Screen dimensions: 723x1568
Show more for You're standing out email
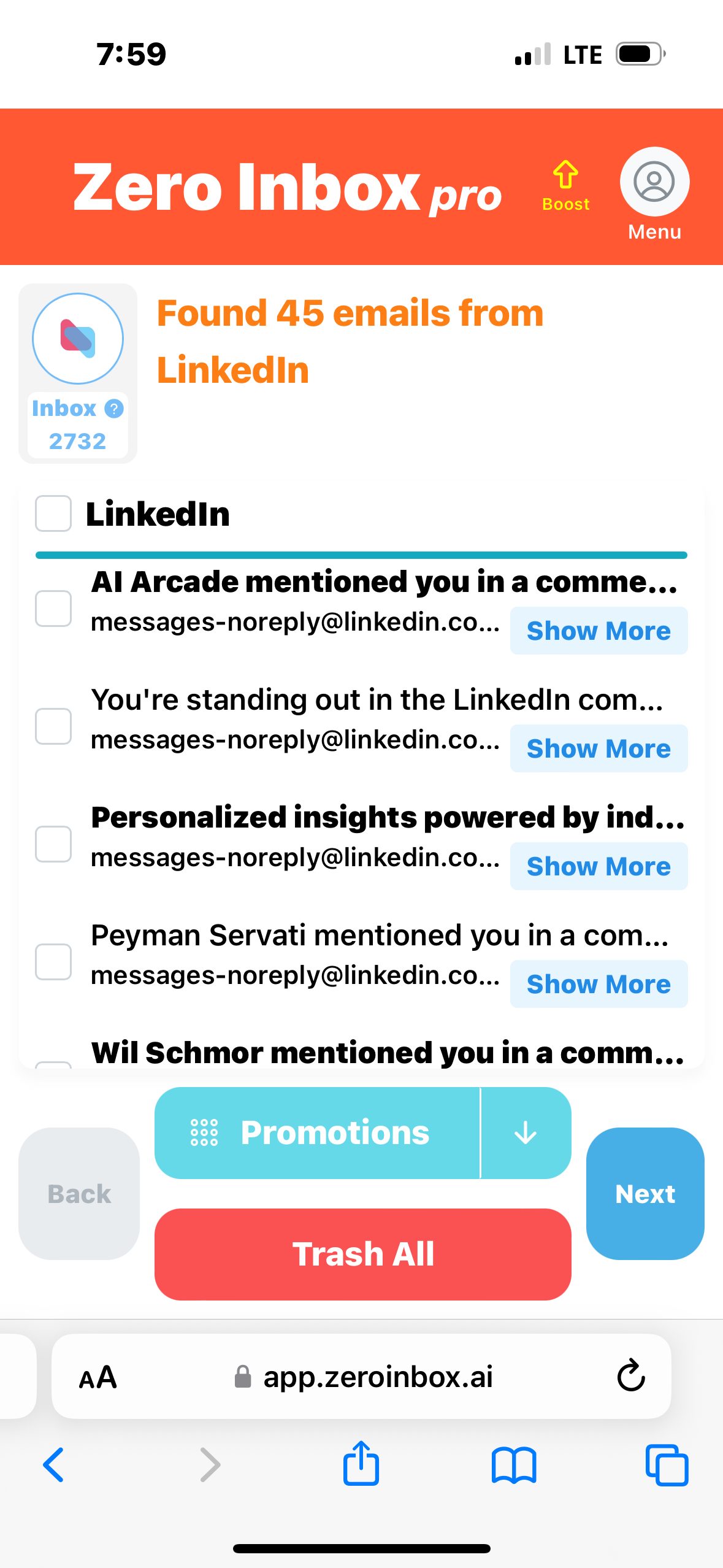pos(599,748)
